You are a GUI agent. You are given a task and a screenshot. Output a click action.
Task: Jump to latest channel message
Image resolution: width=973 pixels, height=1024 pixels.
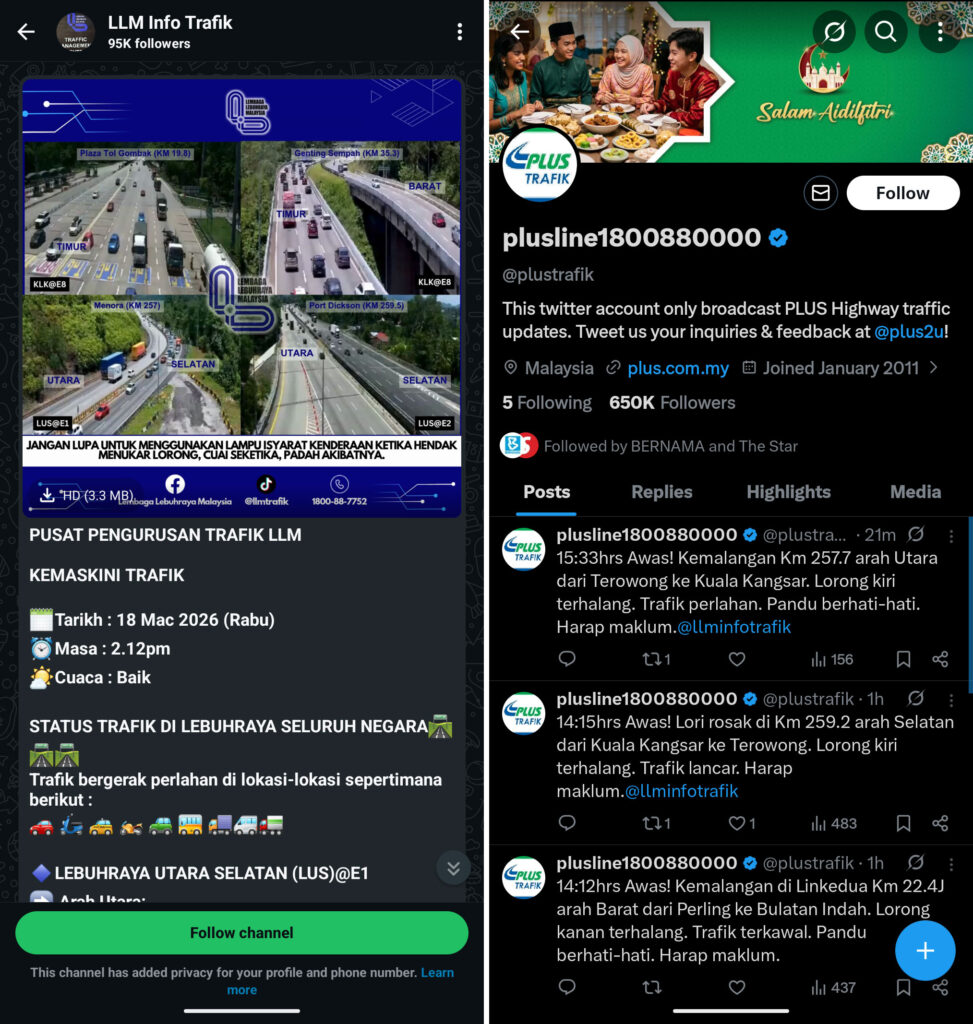(x=453, y=868)
